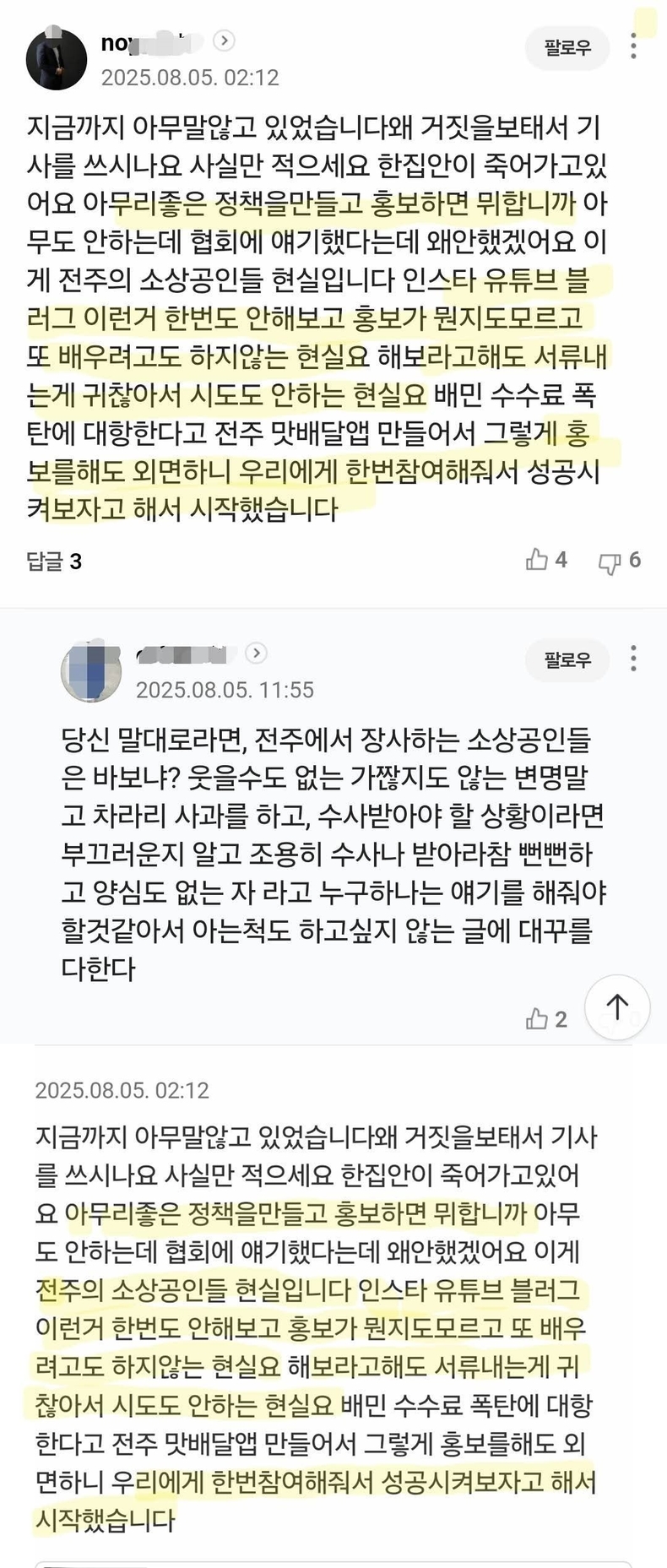View the 11:55 replier's profile picture
Viewport: 667px width, 1568px height.
[x=91, y=671]
